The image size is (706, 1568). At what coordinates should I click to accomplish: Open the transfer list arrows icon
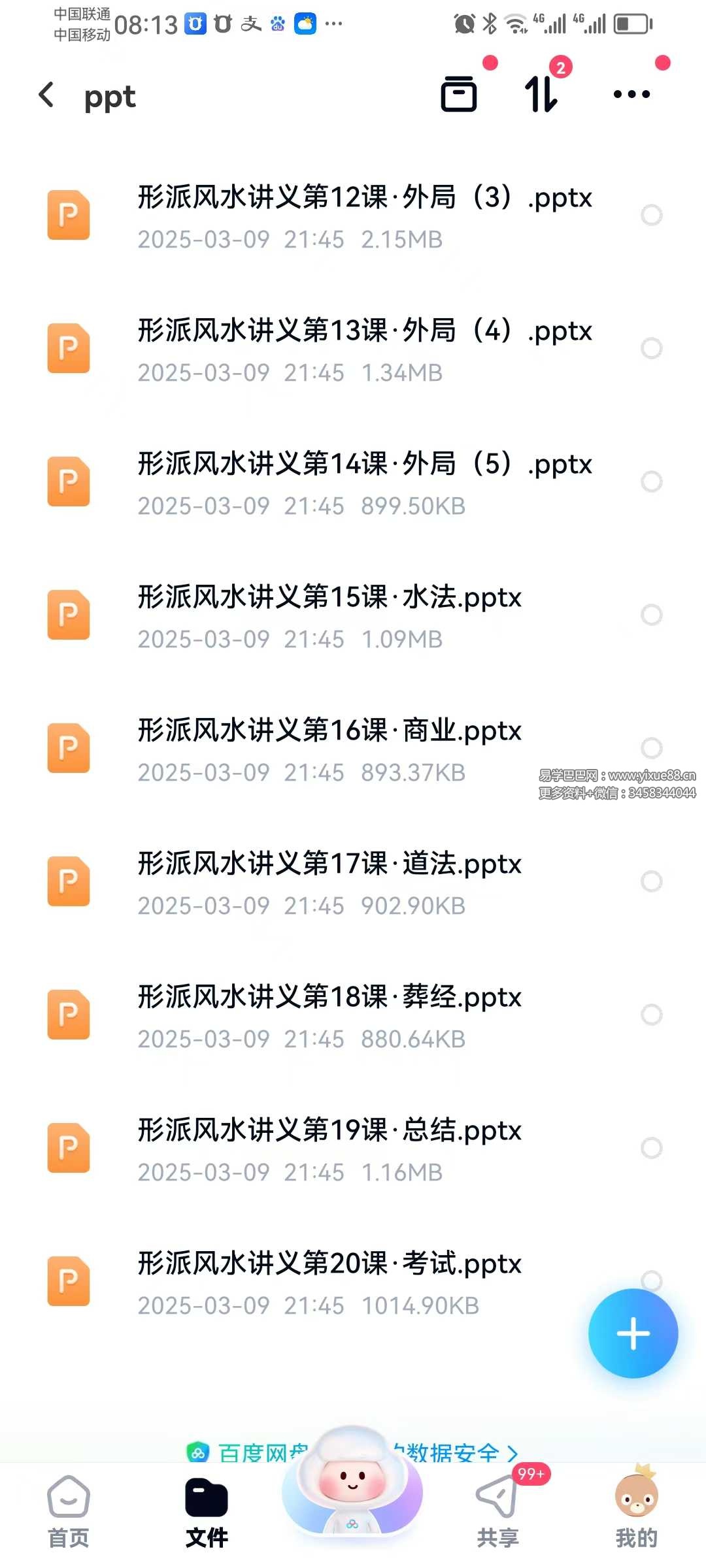[x=541, y=94]
